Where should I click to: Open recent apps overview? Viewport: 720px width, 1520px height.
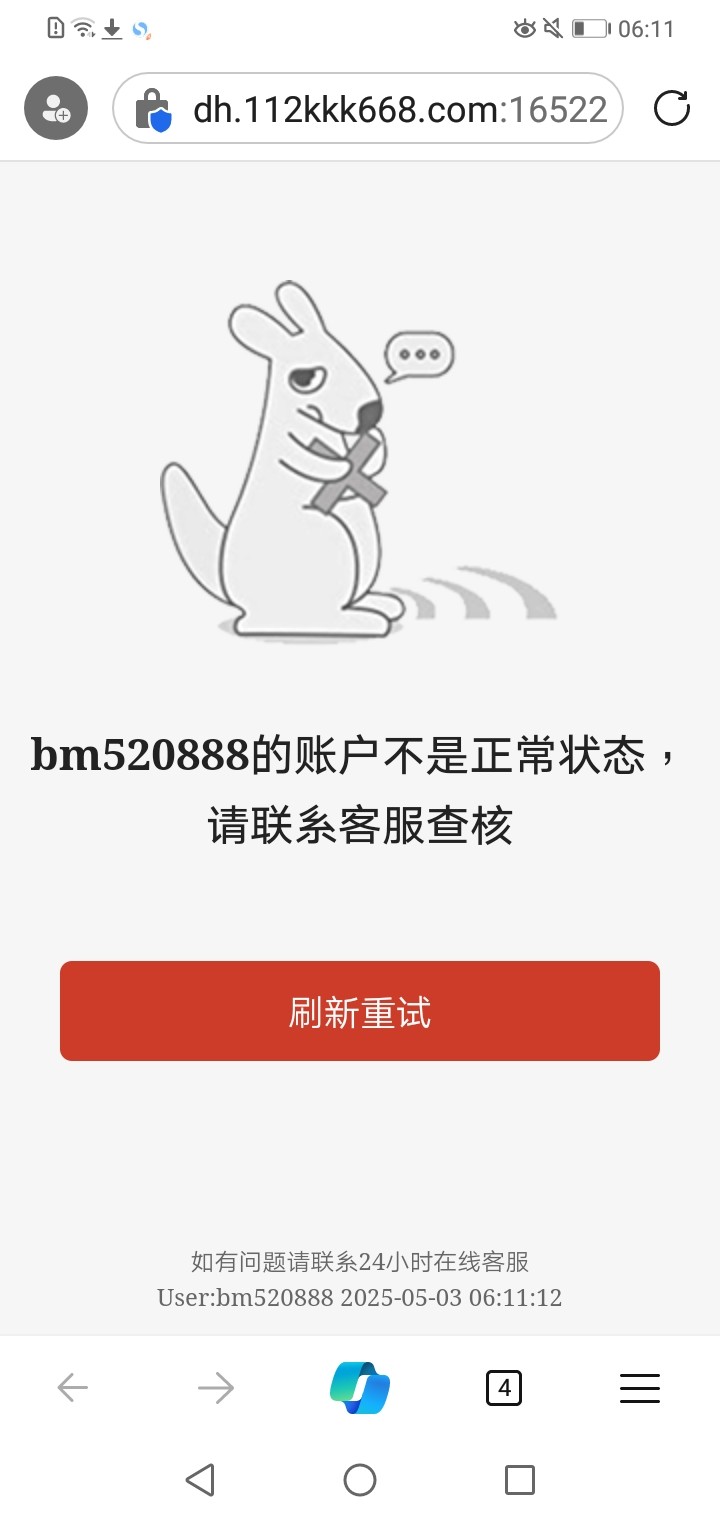[520, 1479]
